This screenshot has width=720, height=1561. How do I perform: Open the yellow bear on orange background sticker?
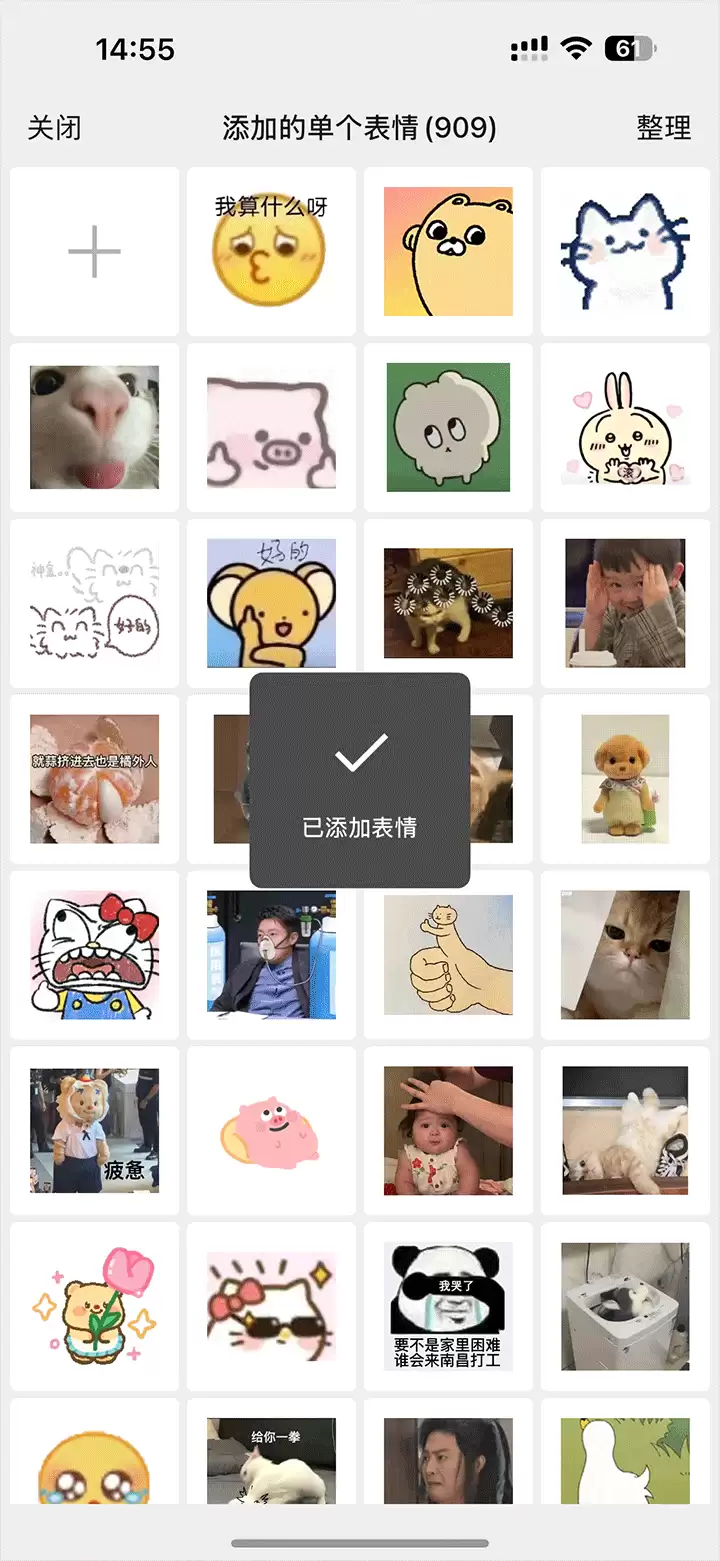click(448, 251)
